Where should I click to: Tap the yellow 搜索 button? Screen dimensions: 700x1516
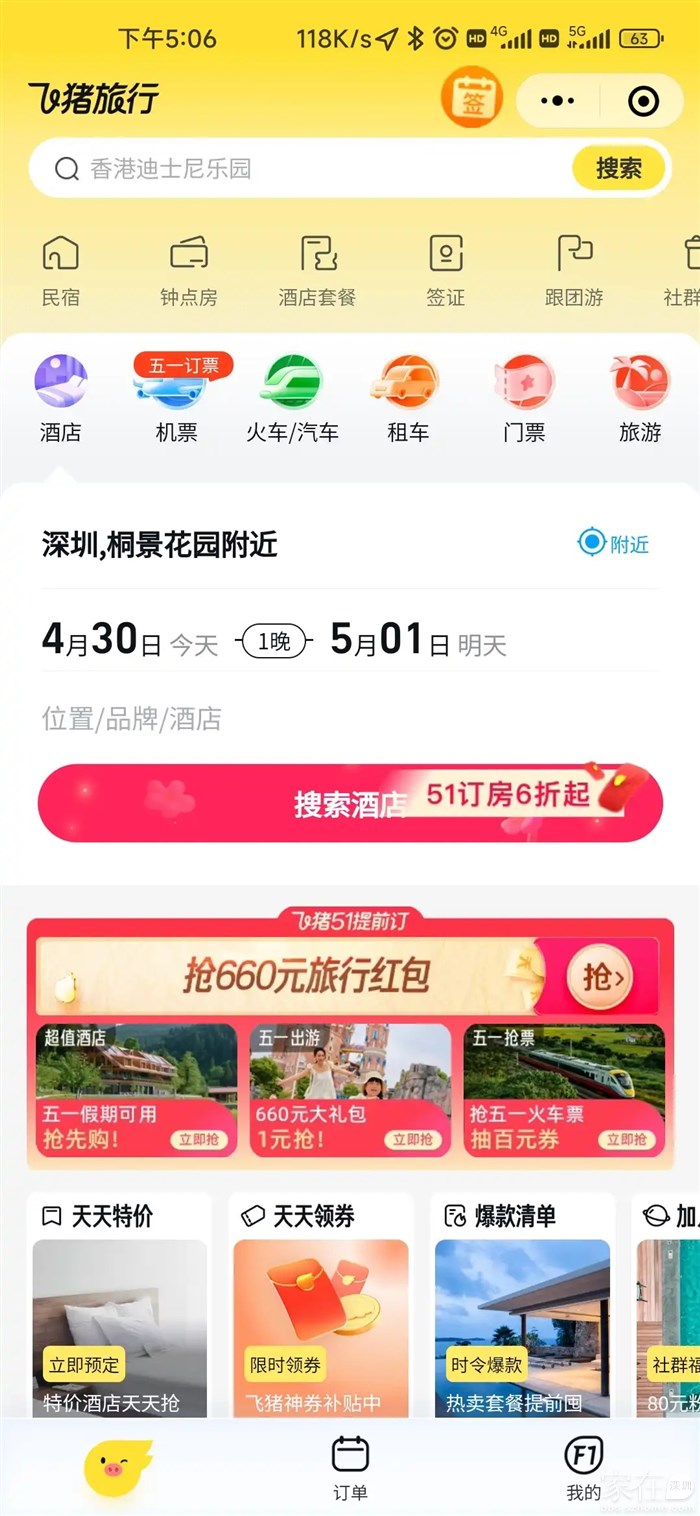(618, 168)
